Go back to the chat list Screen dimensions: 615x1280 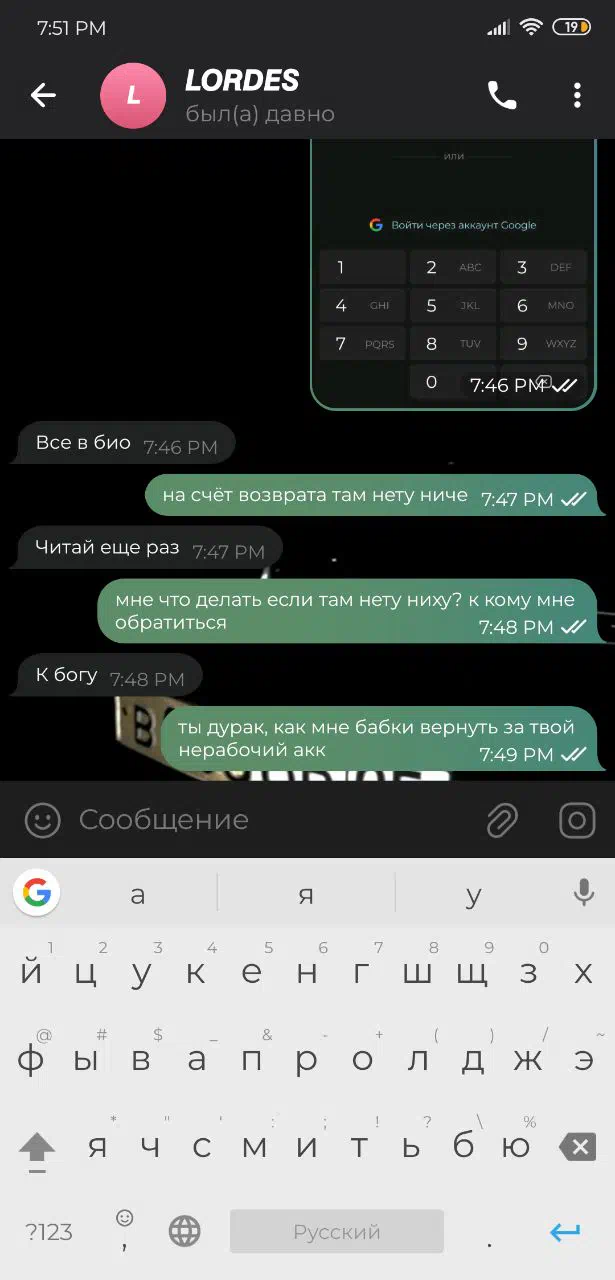tap(43, 95)
